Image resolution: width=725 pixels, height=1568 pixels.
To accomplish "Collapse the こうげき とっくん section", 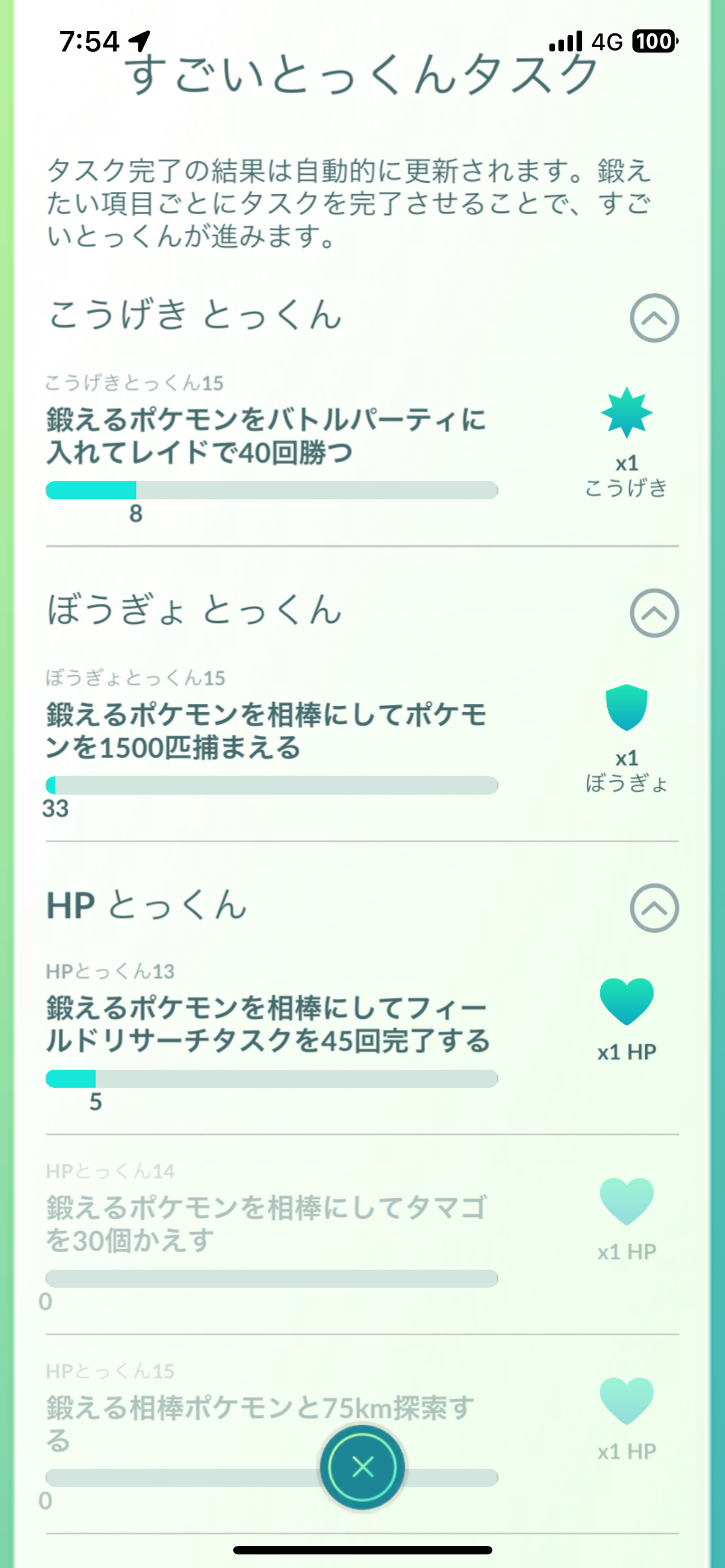I will click(654, 318).
